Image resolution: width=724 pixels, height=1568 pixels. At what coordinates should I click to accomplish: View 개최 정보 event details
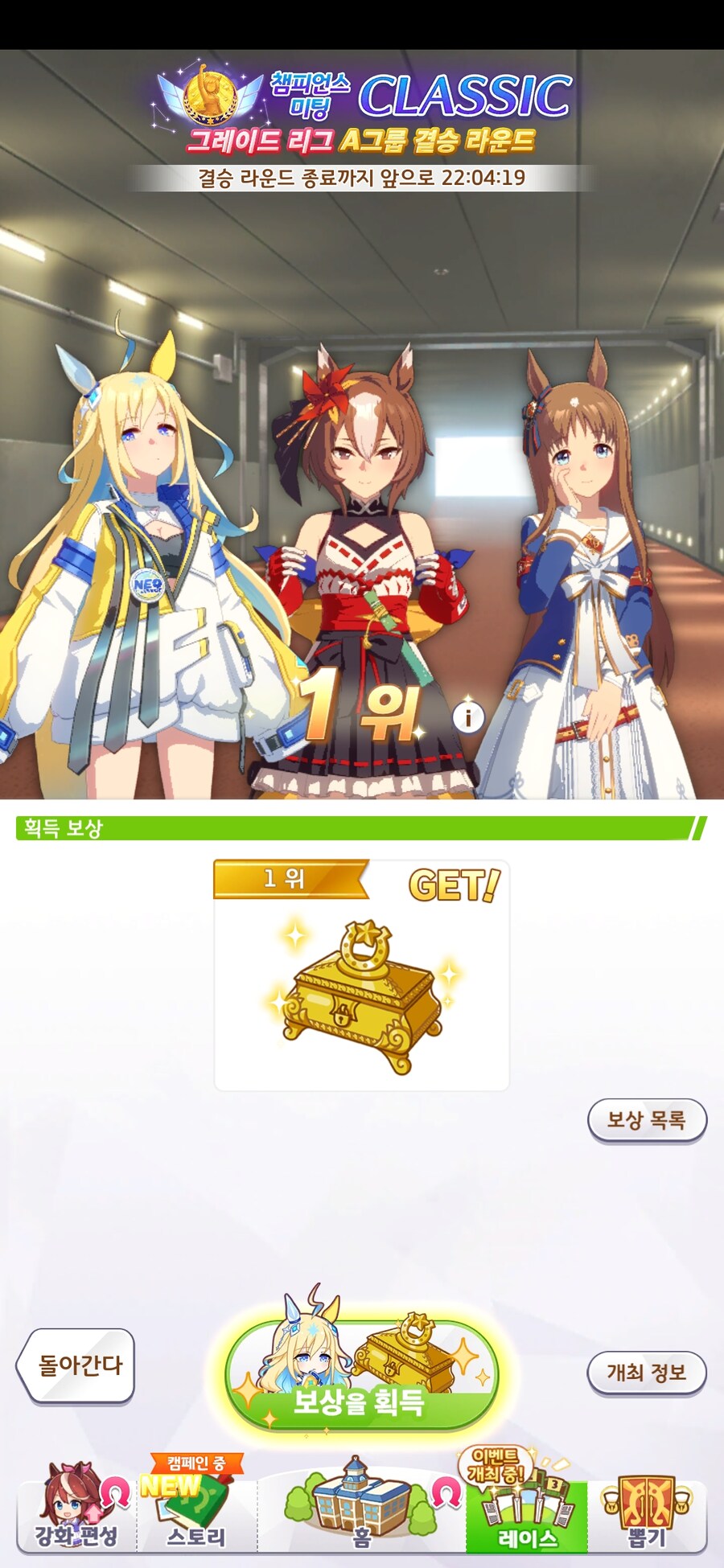(x=647, y=1372)
